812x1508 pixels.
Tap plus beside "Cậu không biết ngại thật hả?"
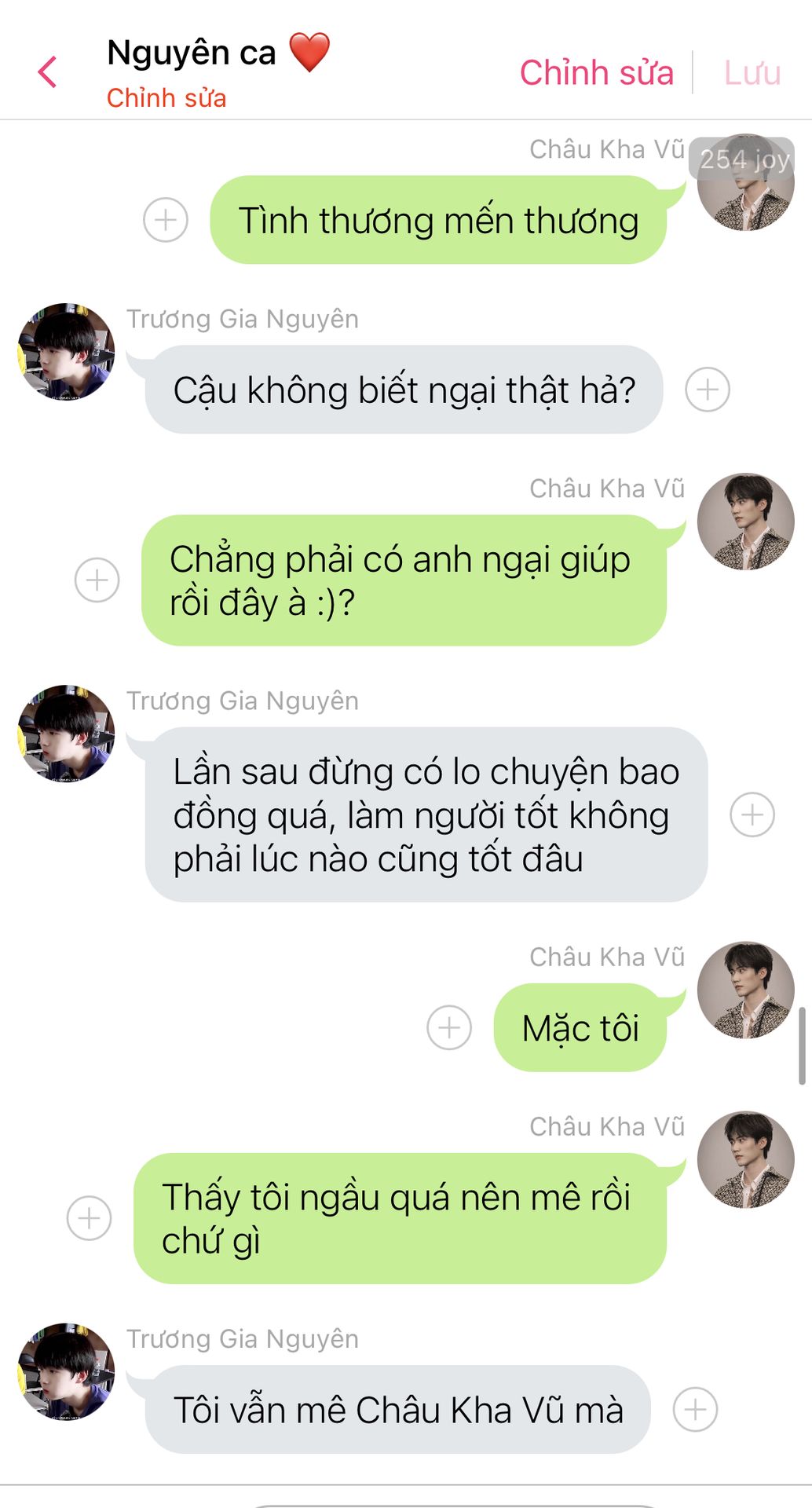[x=708, y=390]
